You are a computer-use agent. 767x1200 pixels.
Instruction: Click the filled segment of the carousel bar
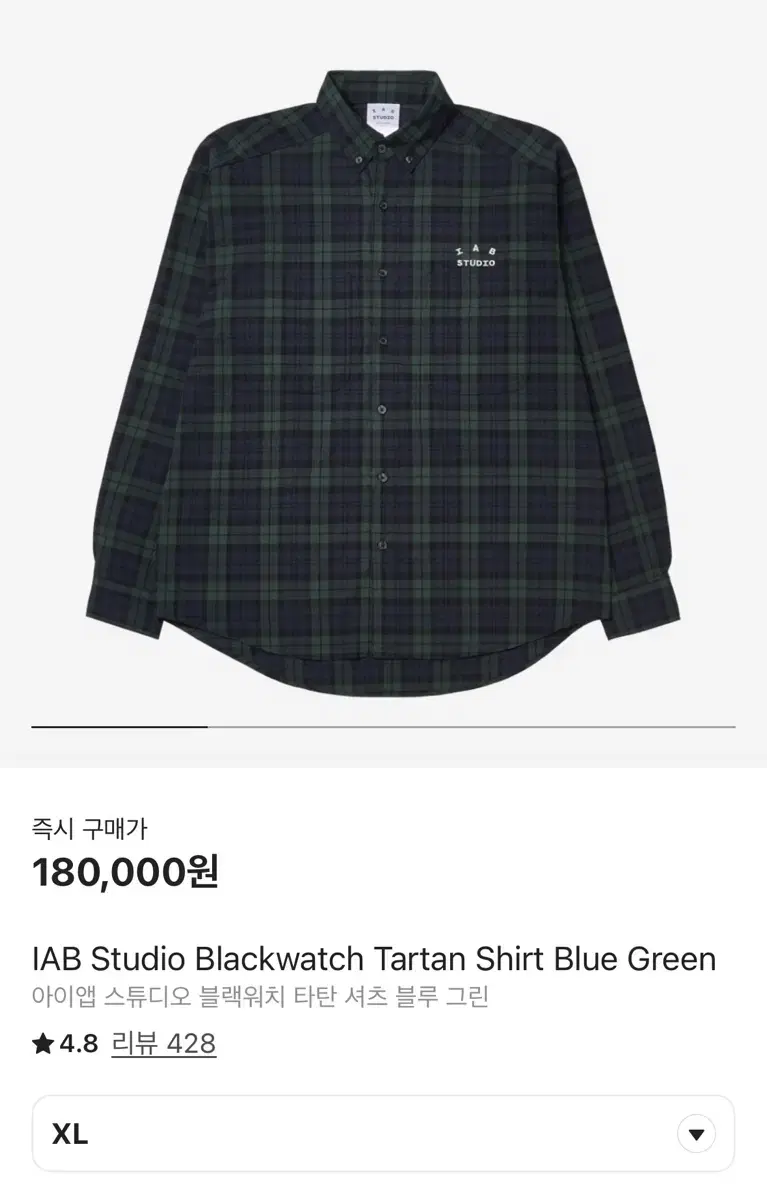120,722
